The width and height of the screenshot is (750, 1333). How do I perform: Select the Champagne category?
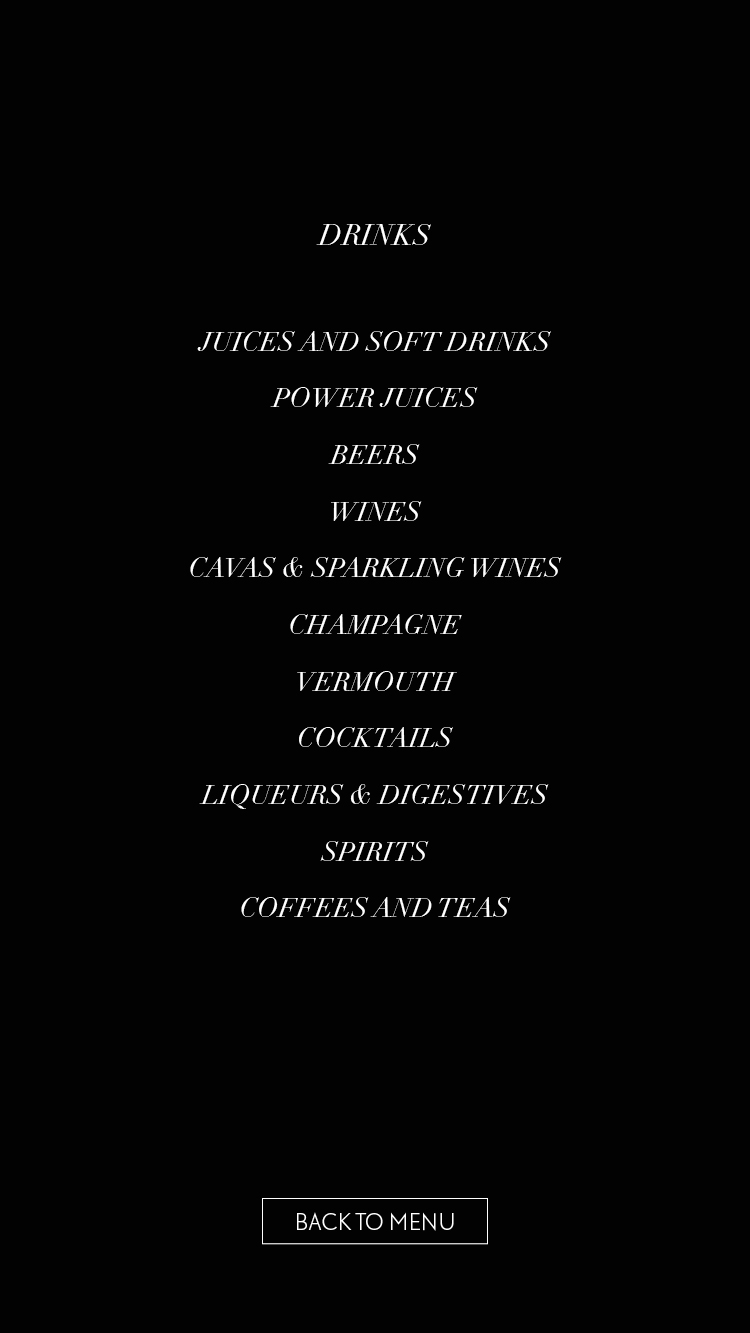pyautogui.click(x=374, y=625)
